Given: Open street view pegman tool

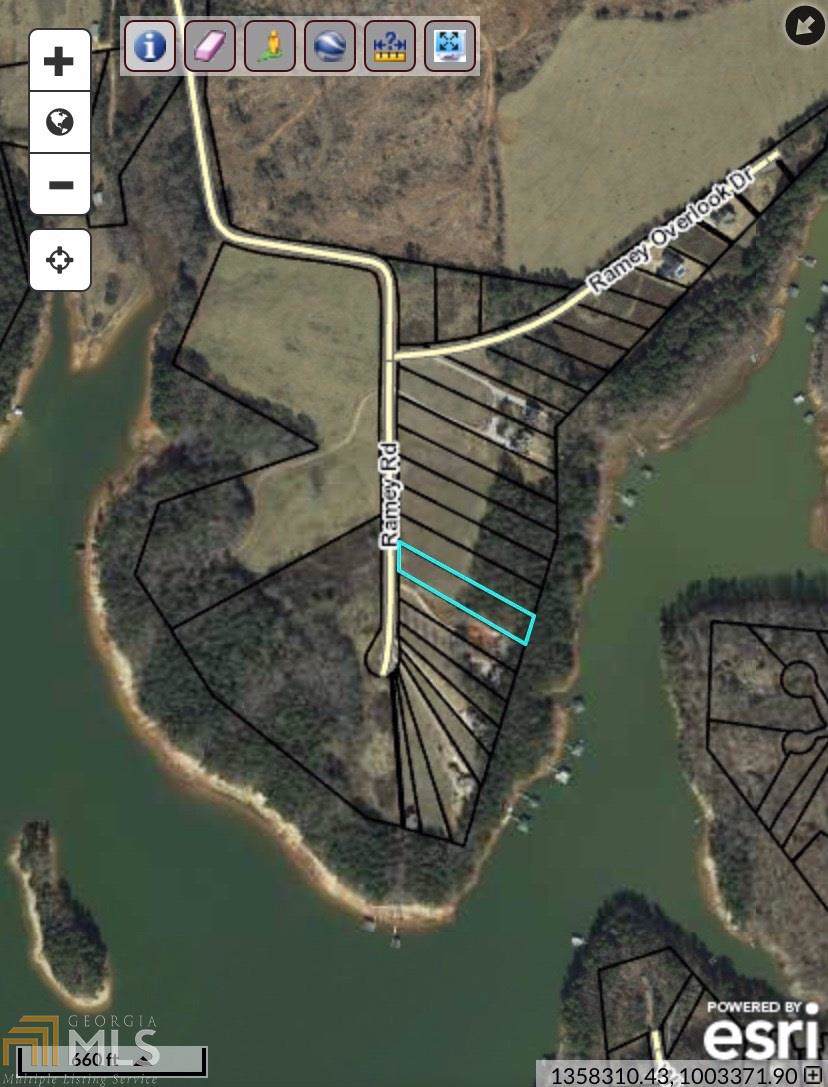Looking at the screenshot, I should (270, 46).
